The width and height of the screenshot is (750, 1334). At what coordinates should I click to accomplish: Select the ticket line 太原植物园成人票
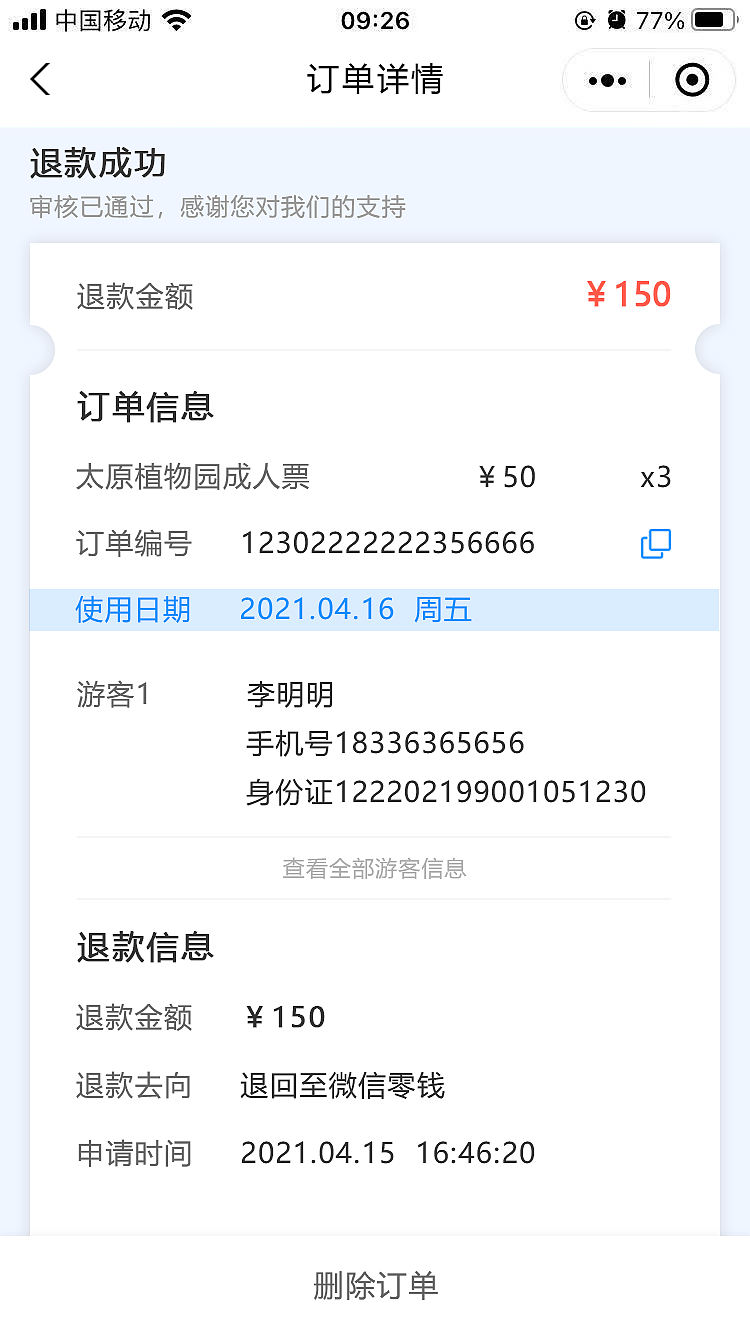[x=193, y=477]
